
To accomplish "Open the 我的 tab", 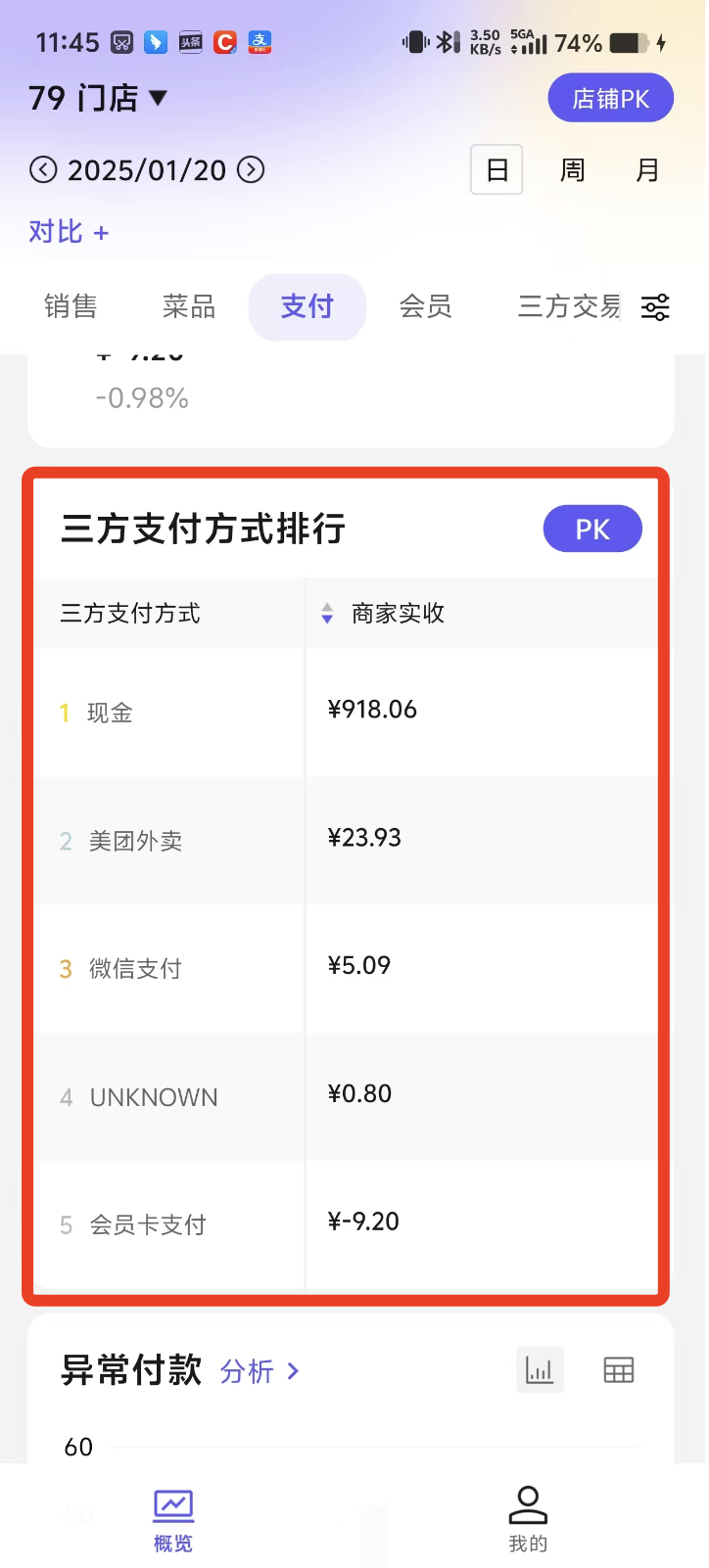I will pos(528,1518).
